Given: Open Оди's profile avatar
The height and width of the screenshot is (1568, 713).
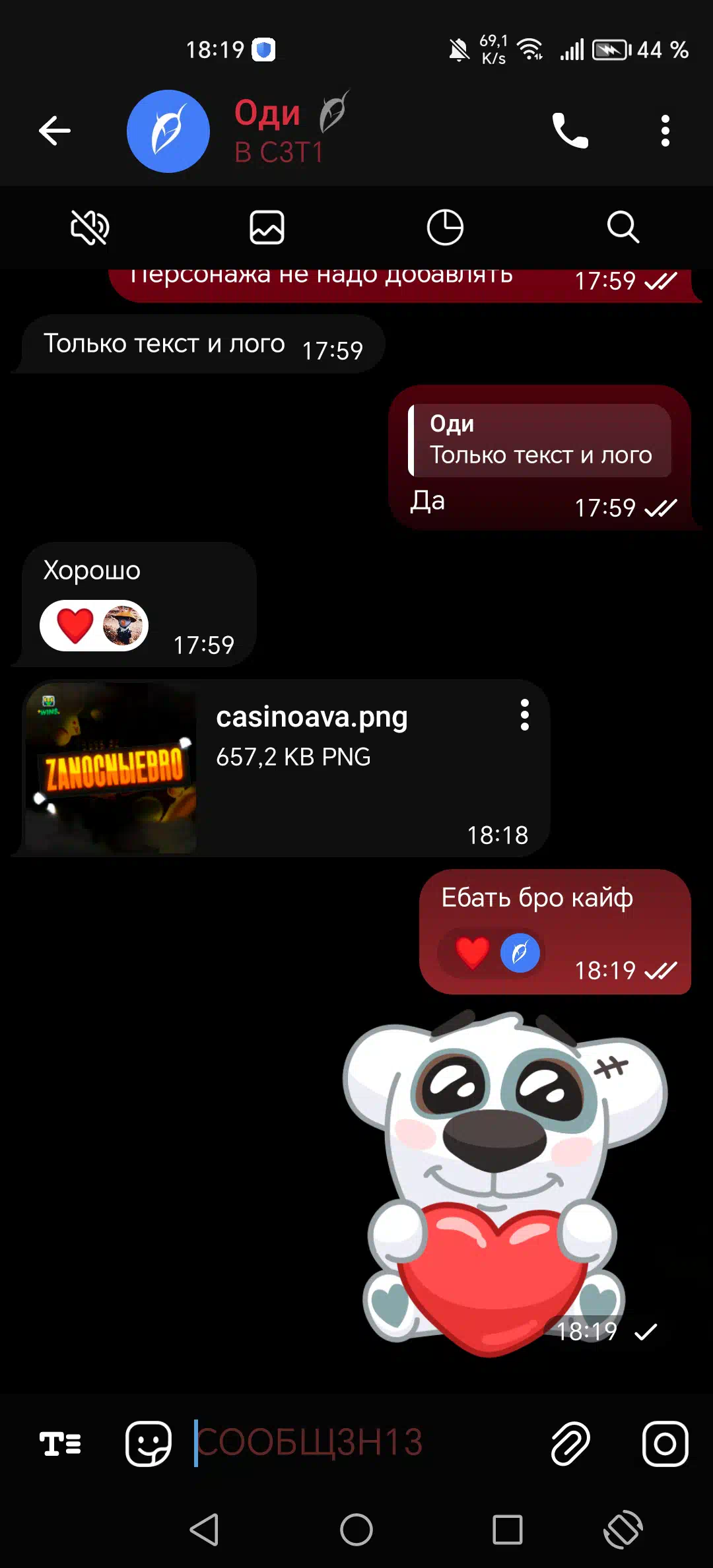Looking at the screenshot, I should (168, 131).
